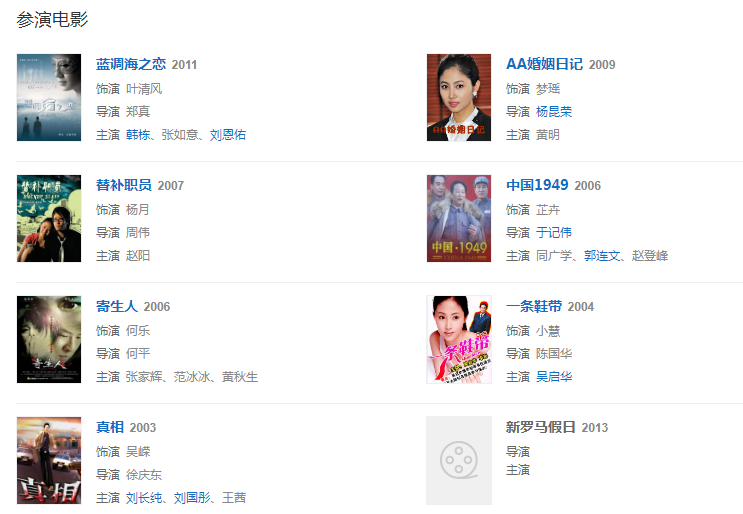Screen dimensions: 743x514
Task: Tap the 寄生人 poster thumbnail
Action: coord(49,339)
